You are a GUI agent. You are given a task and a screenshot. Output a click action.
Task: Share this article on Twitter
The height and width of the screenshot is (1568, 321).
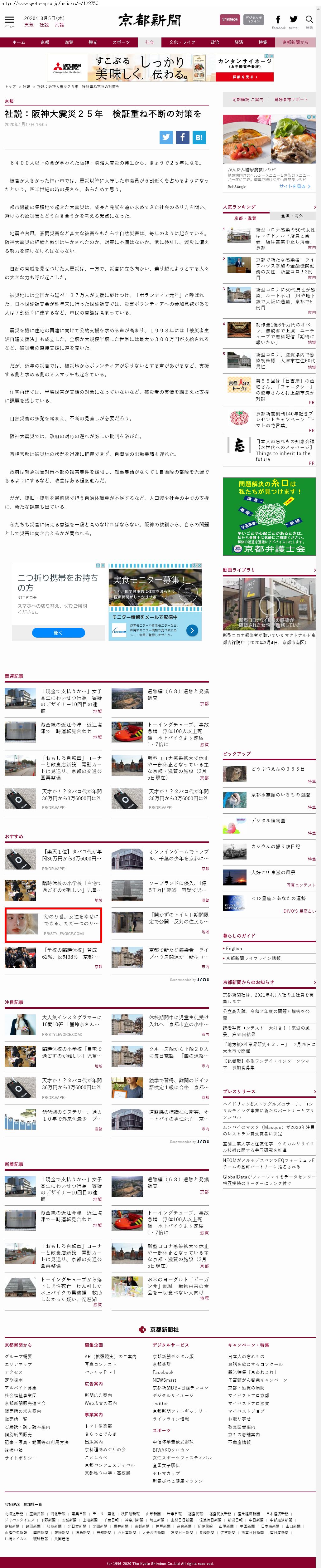pos(166,138)
